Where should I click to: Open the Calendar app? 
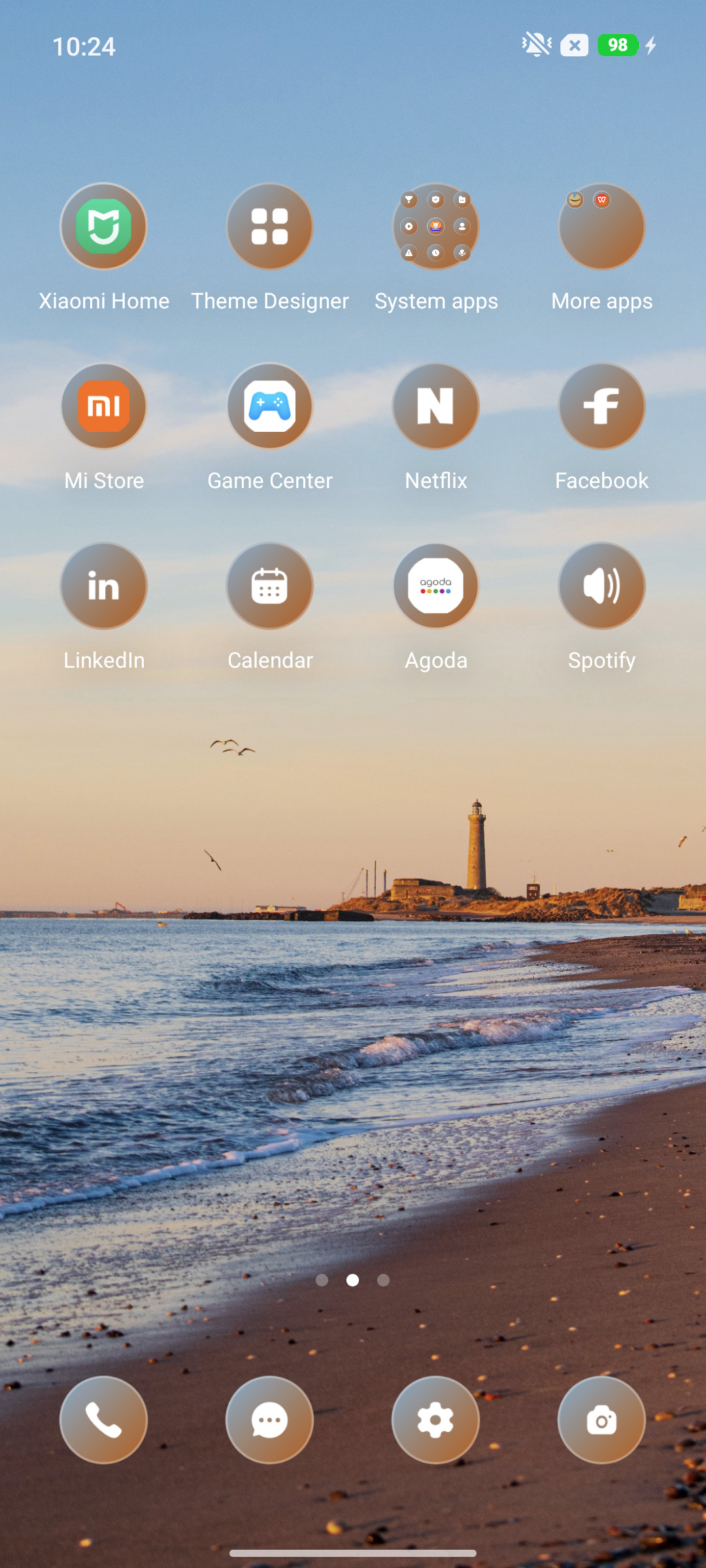[269, 586]
